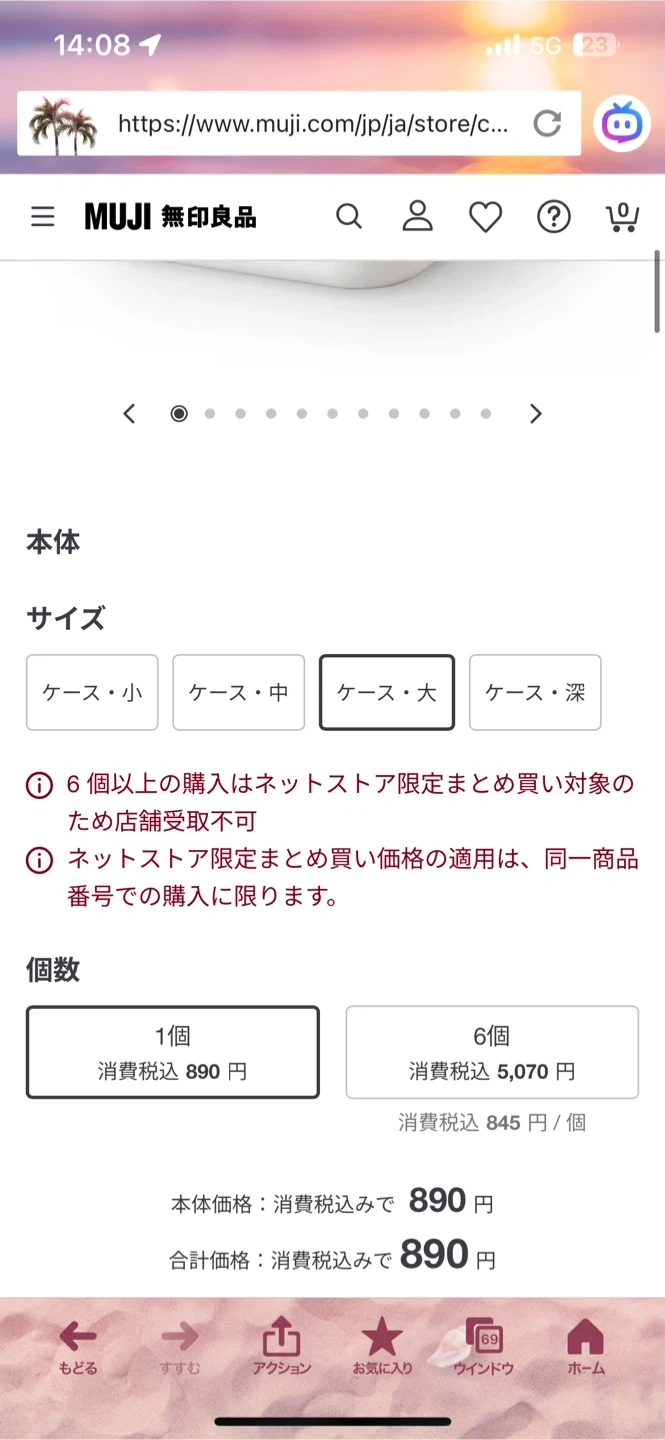665x1440 pixels.
Task: Open the help question mark
Action: click(x=554, y=216)
